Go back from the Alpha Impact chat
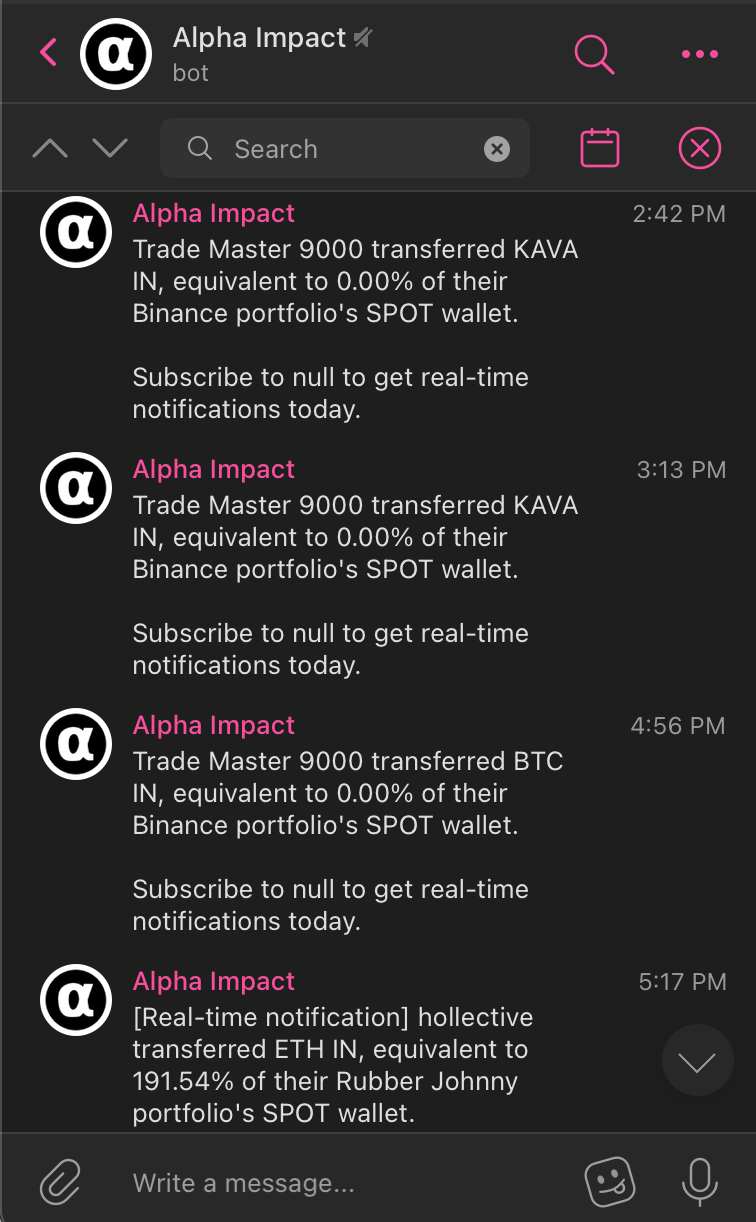 coord(48,52)
